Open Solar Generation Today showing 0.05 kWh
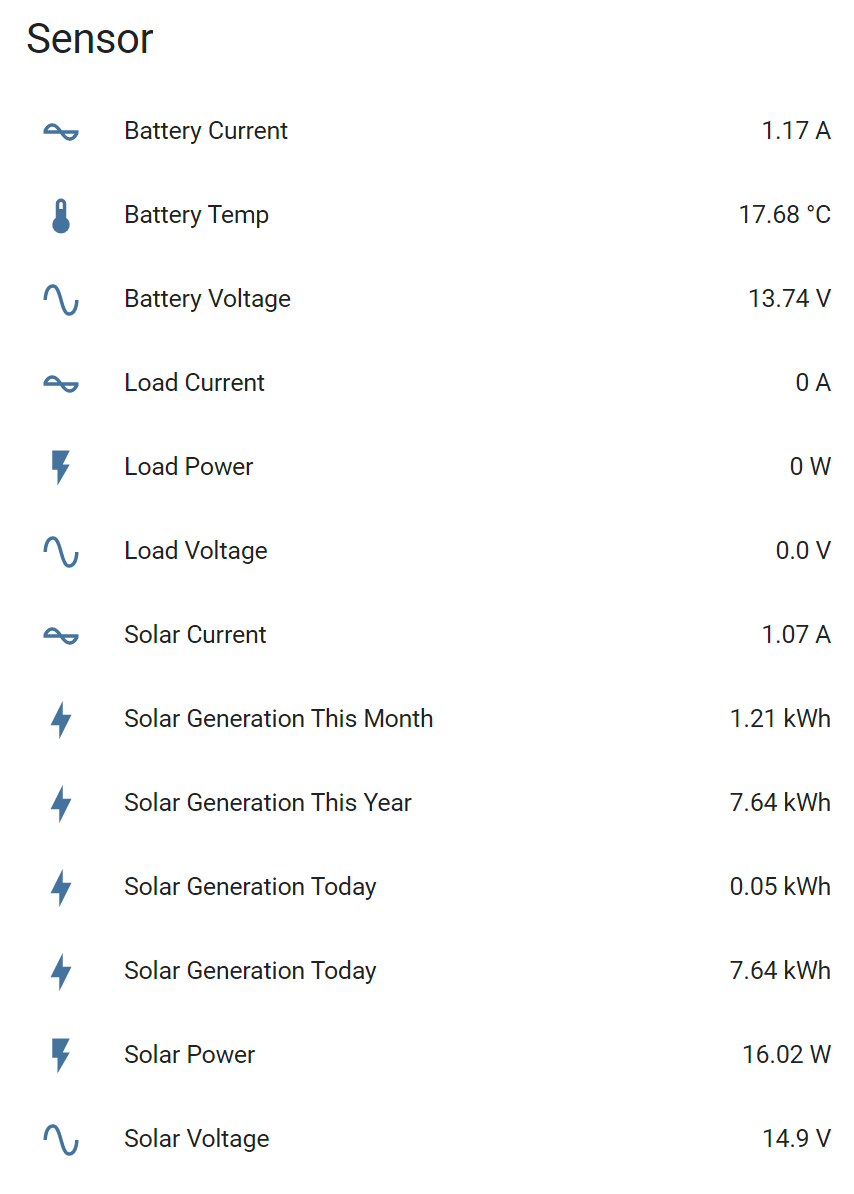This screenshot has width=854, height=1194. coord(250,887)
